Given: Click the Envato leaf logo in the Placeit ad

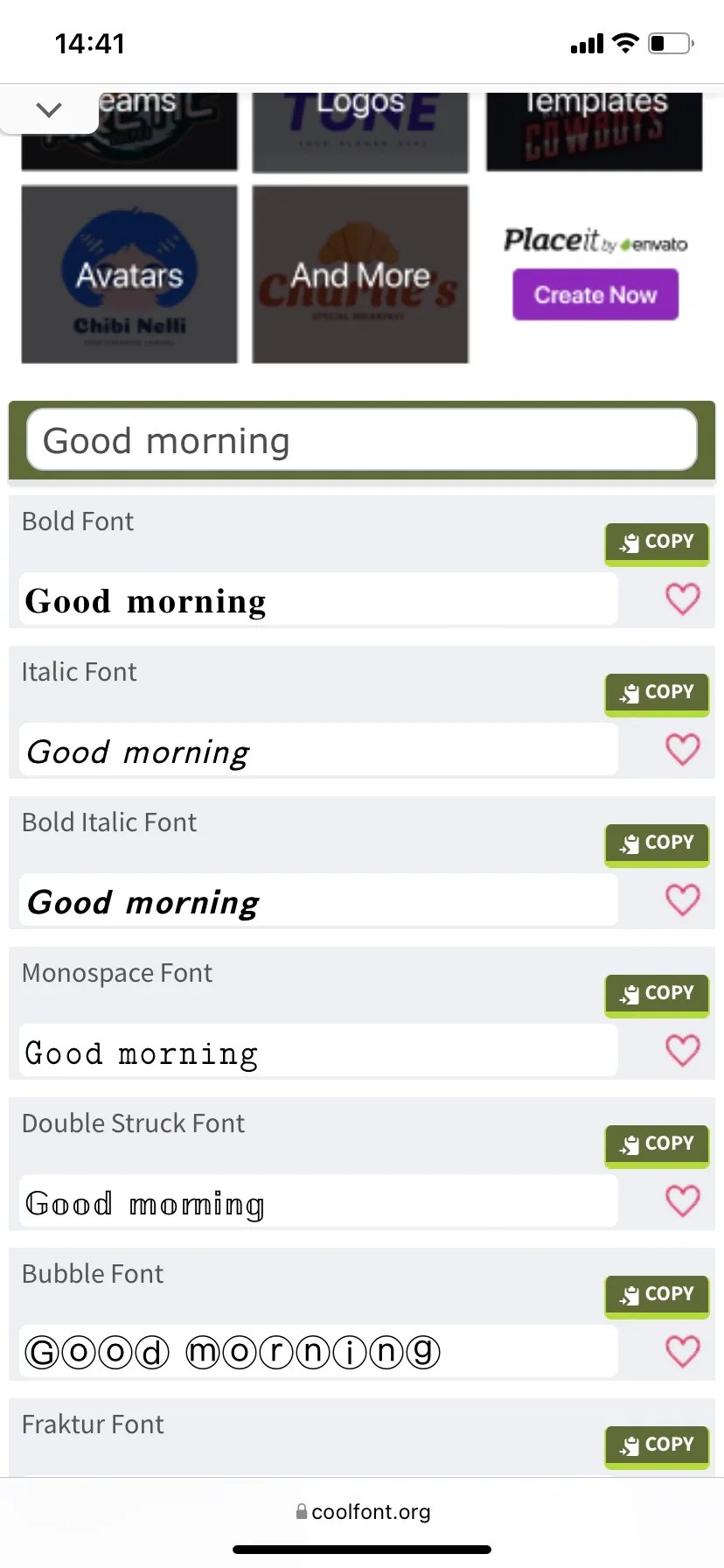Looking at the screenshot, I should tap(628, 243).
